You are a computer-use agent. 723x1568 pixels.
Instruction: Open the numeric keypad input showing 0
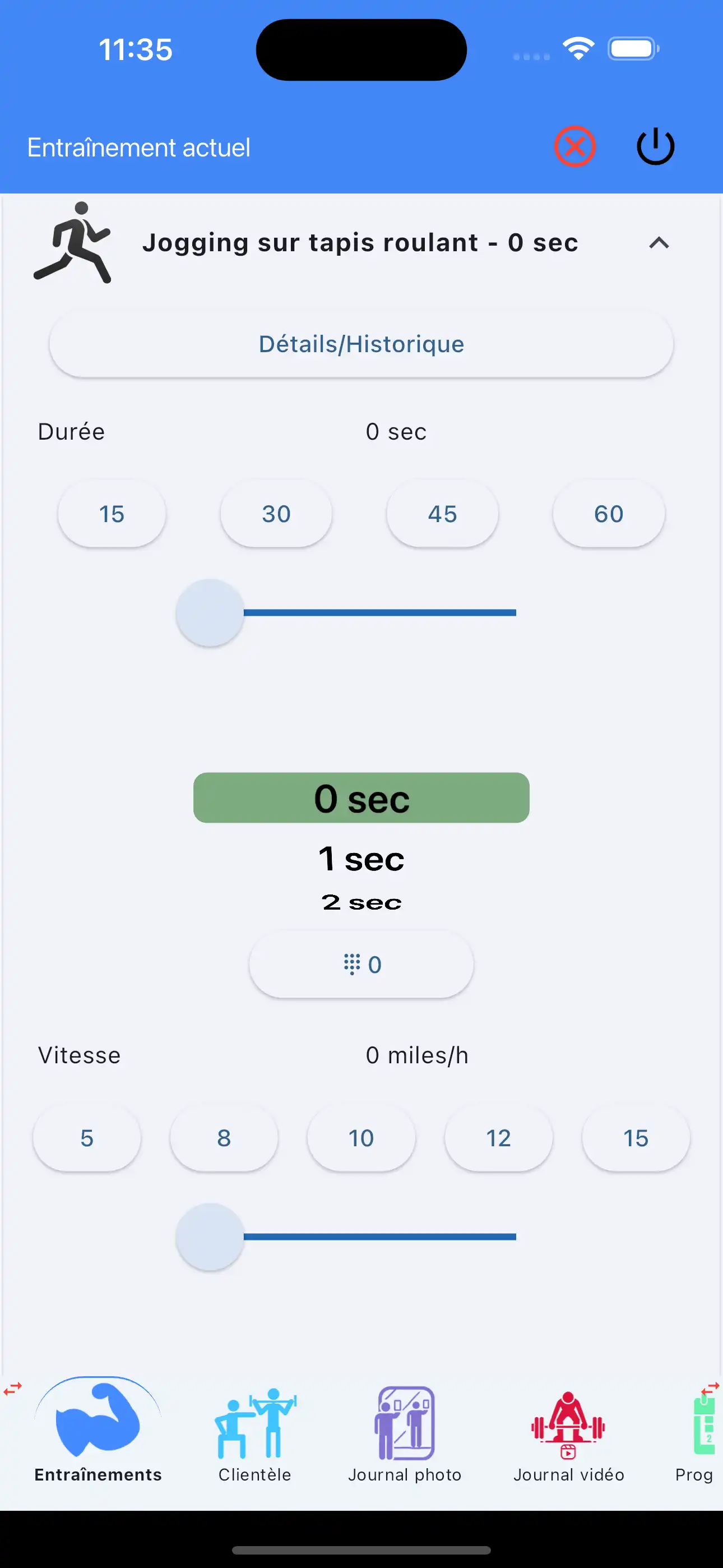pos(361,964)
